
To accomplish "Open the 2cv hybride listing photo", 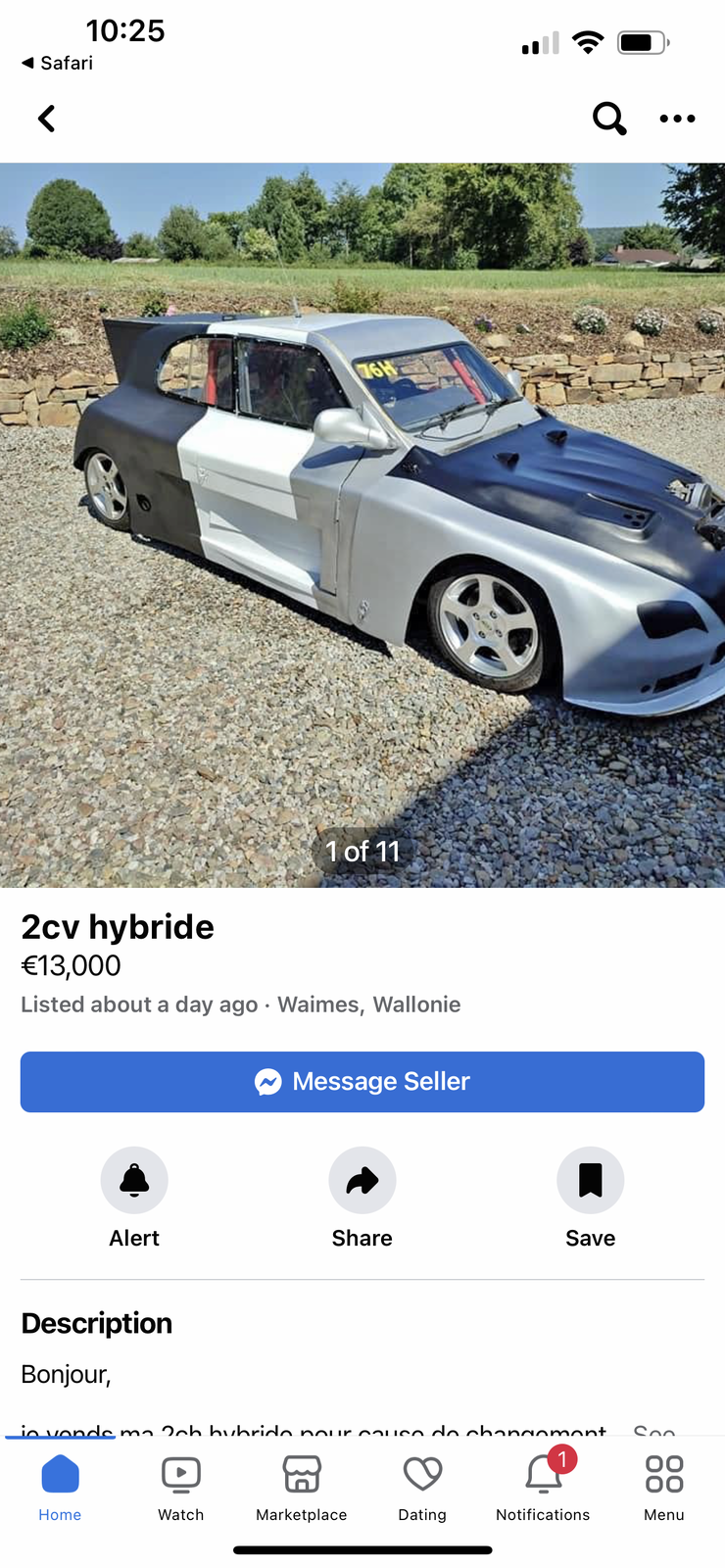I will (362, 524).
